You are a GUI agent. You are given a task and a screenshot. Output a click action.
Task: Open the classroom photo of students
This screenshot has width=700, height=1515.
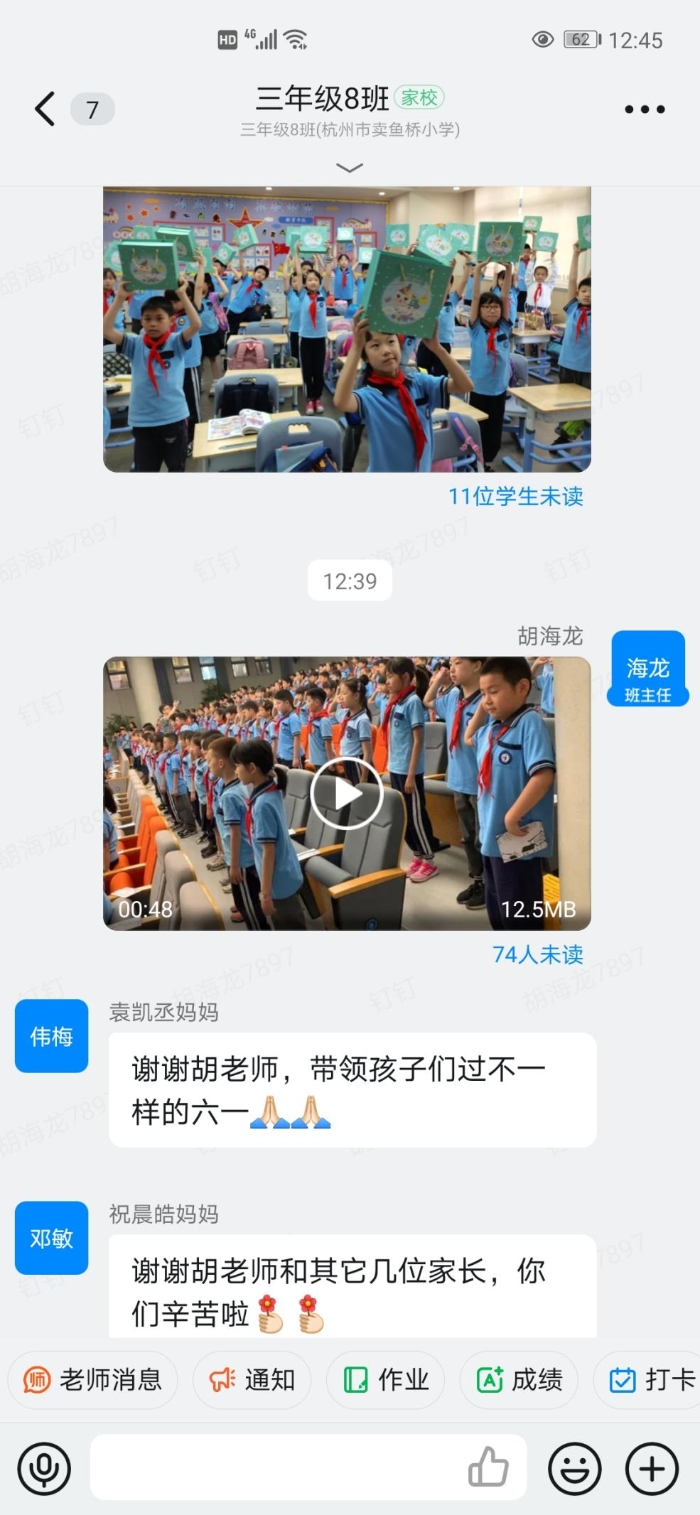347,329
